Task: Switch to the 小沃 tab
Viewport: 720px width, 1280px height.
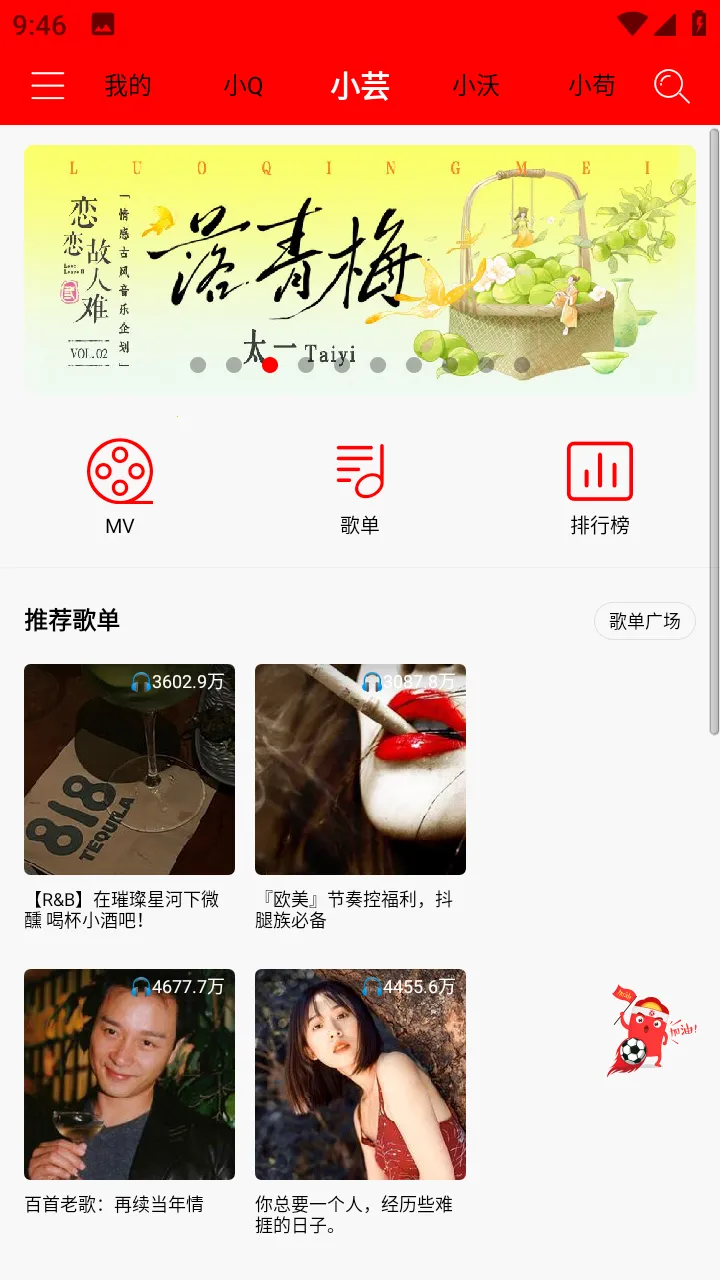Action: 476,86
